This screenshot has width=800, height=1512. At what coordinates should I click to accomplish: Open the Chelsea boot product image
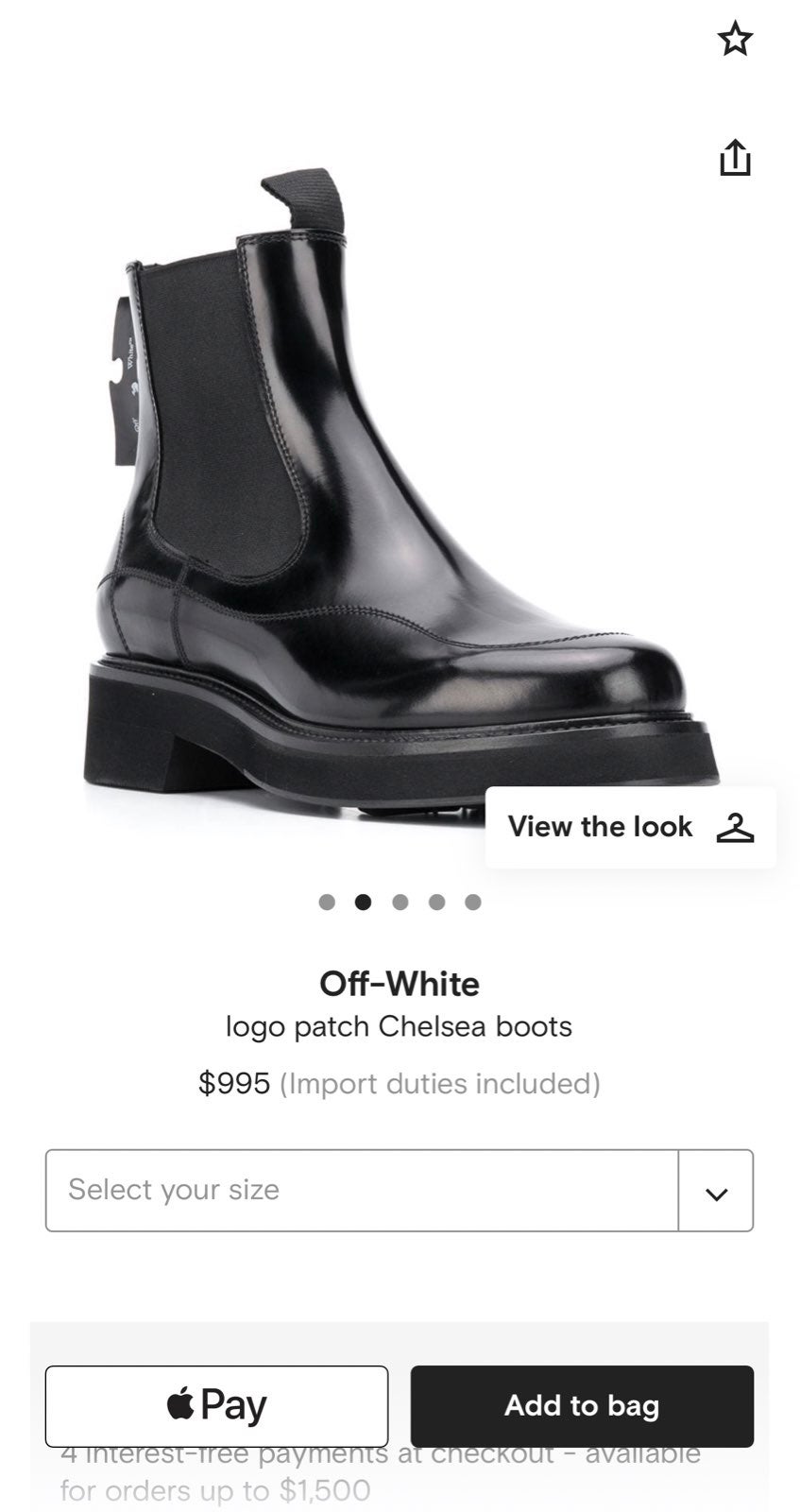pyautogui.click(x=400, y=491)
